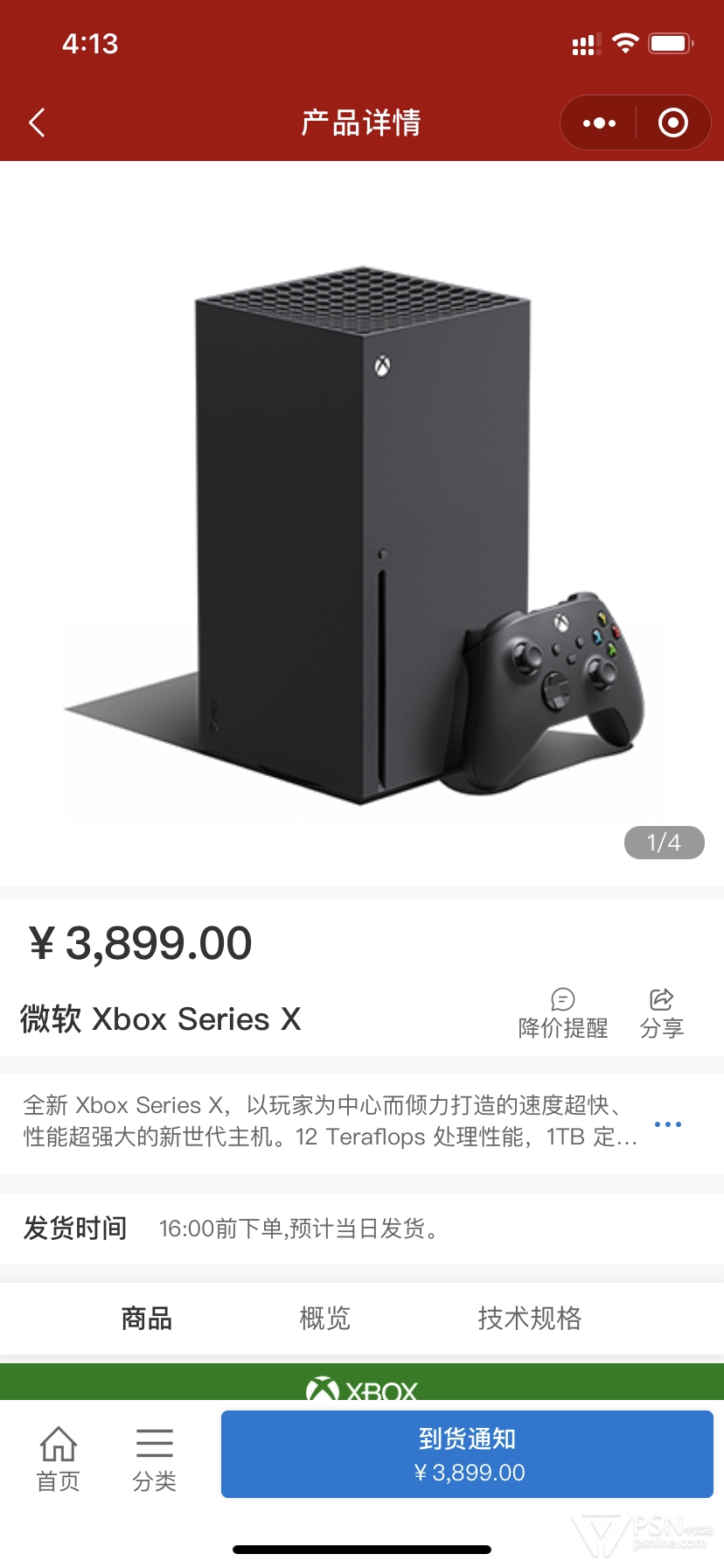Switch to the 商品 tab

point(146,1318)
